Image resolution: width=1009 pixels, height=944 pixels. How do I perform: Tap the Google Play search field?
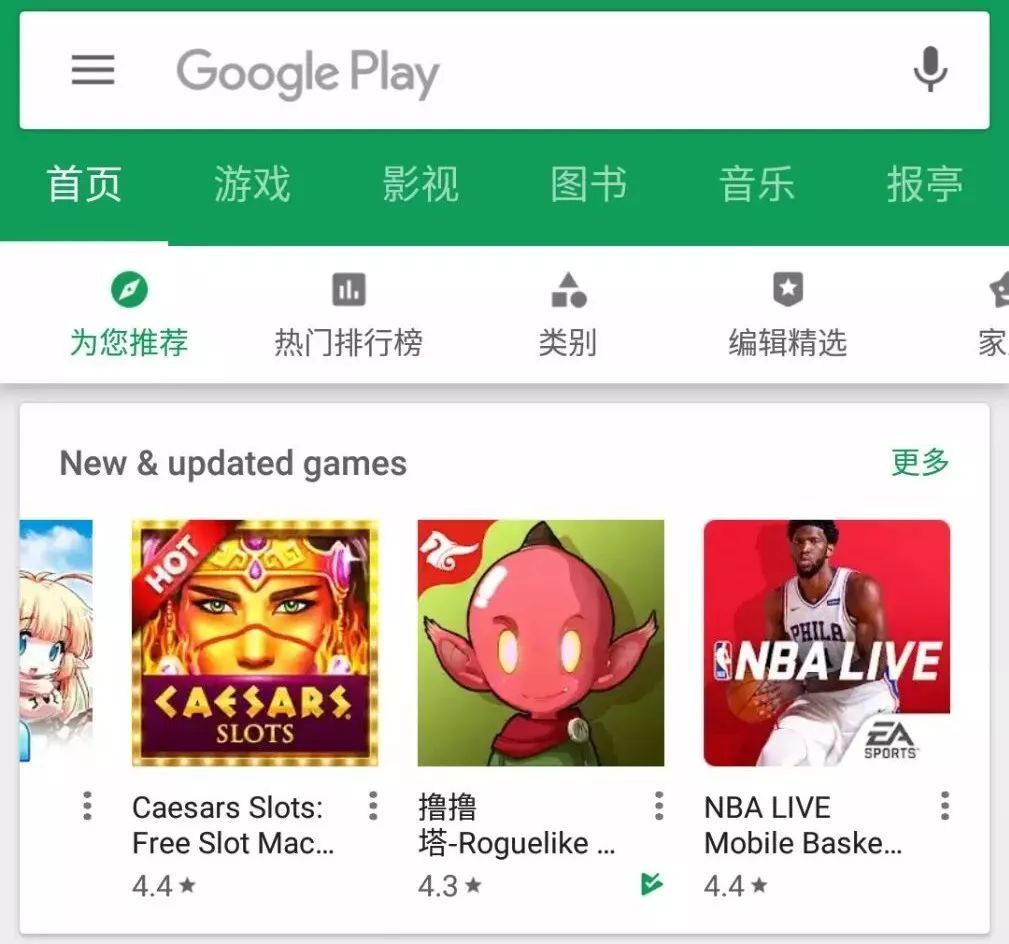pyautogui.click(x=500, y=72)
